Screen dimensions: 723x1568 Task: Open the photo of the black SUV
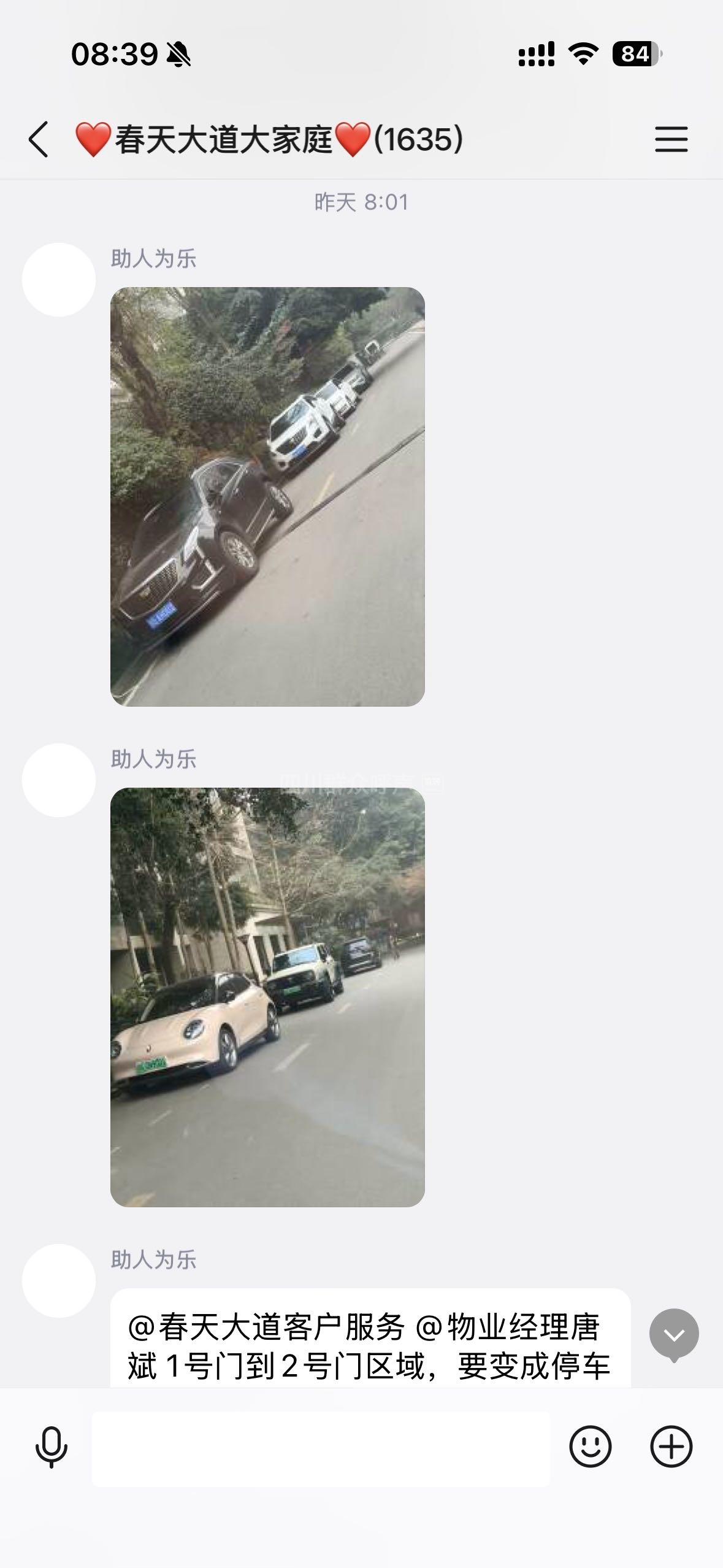tap(267, 496)
